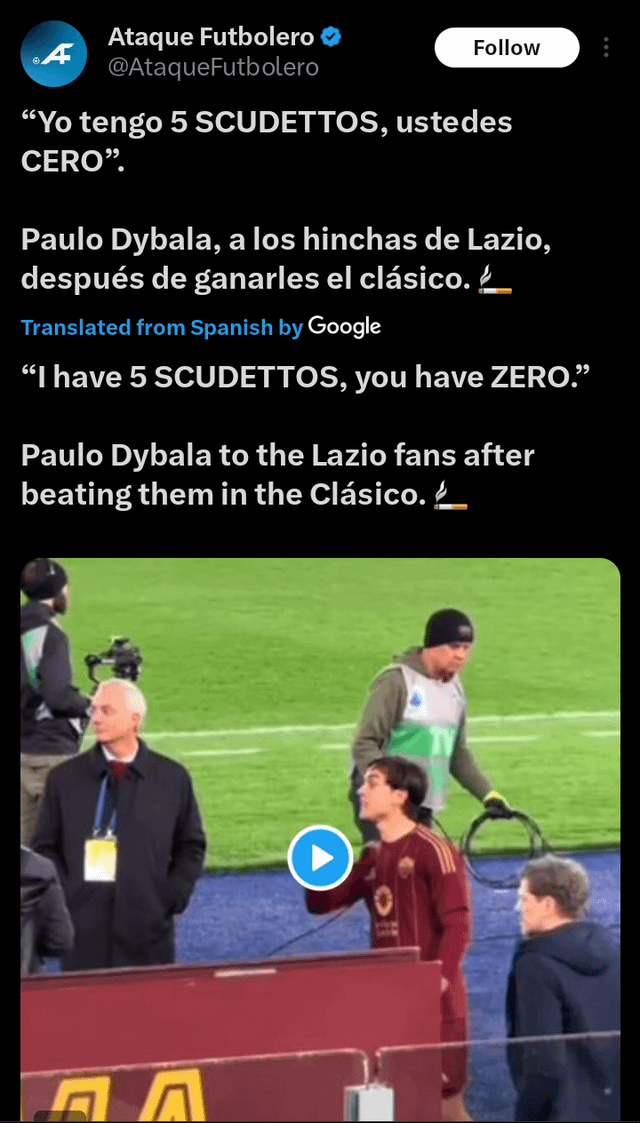Open the tweet's overflow menu
Viewport: 640px width, 1123px height.
pyautogui.click(x=606, y=48)
